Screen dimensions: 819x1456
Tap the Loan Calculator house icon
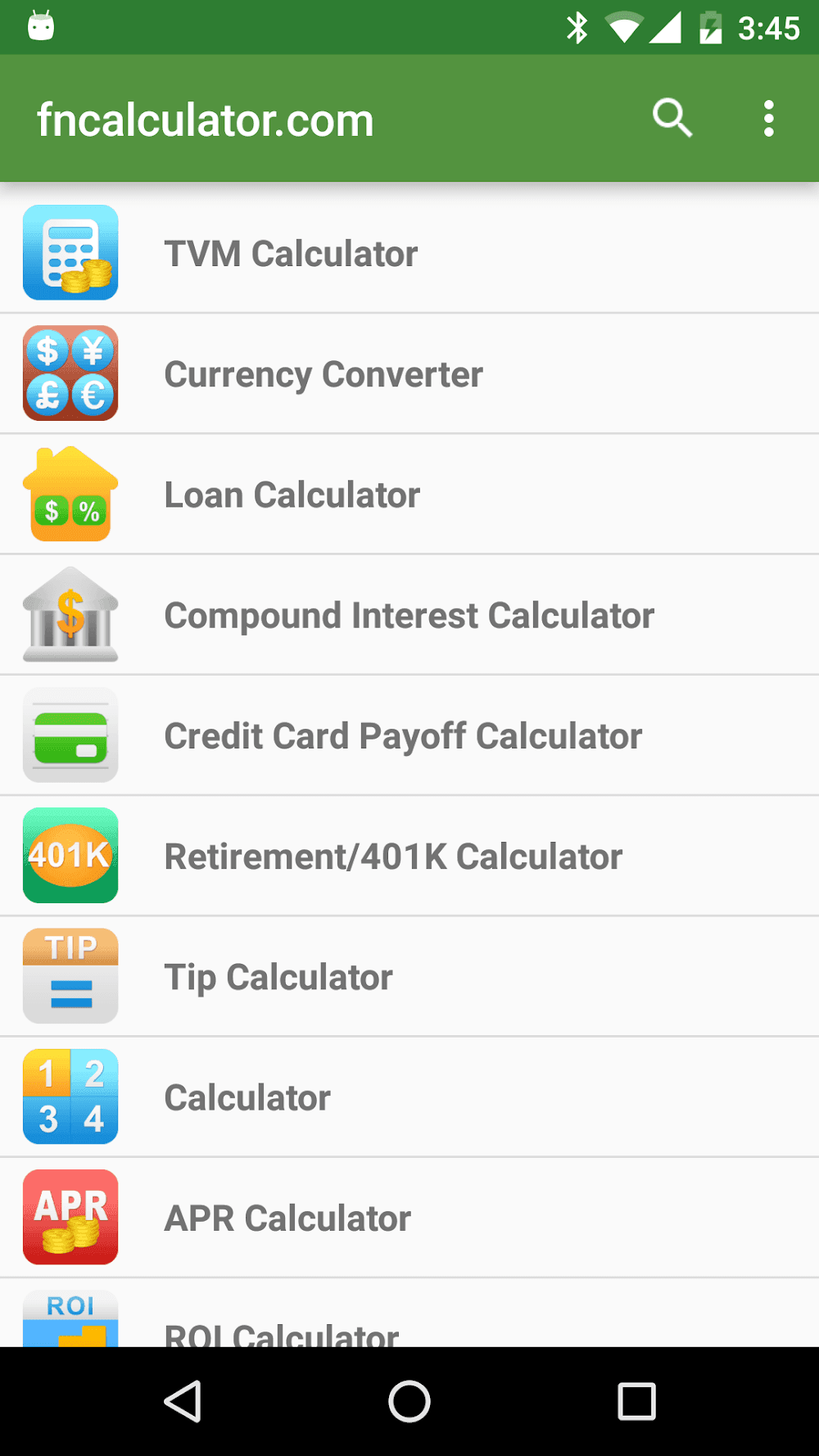tap(70, 493)
